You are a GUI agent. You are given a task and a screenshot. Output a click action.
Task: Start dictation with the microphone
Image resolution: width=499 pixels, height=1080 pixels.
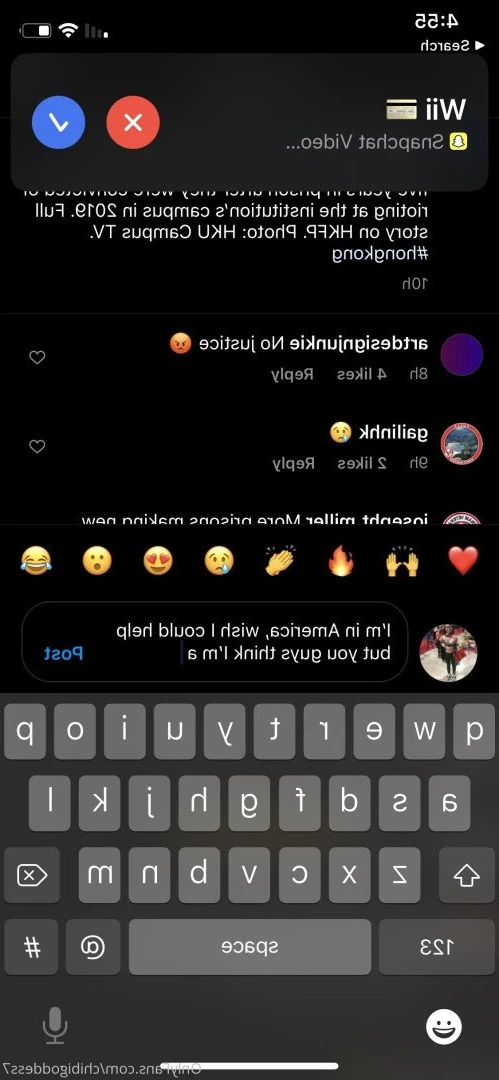[54, 1026]
